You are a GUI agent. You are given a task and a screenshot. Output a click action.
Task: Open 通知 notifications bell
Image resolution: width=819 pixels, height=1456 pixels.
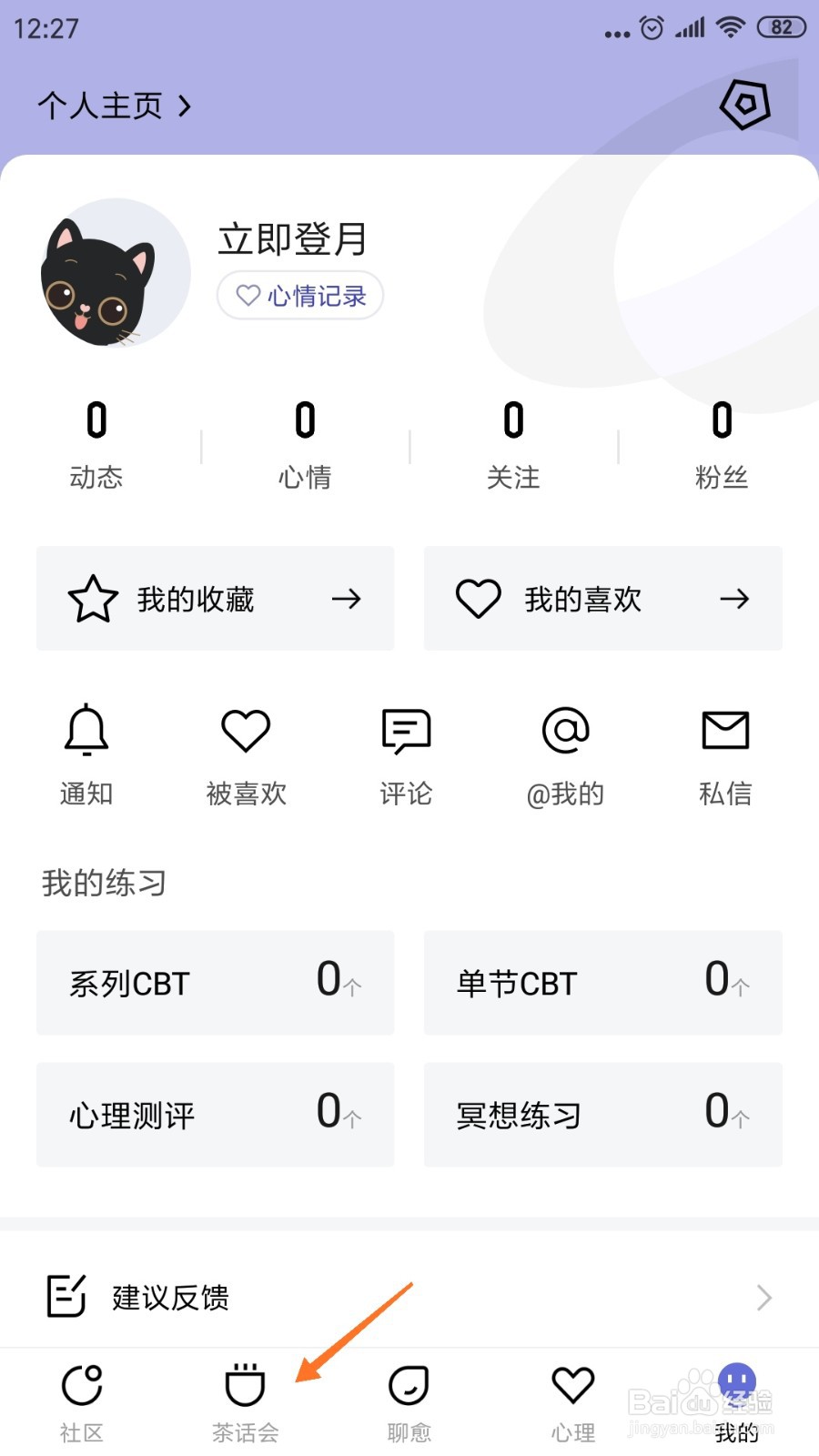(x=86, y=753)
